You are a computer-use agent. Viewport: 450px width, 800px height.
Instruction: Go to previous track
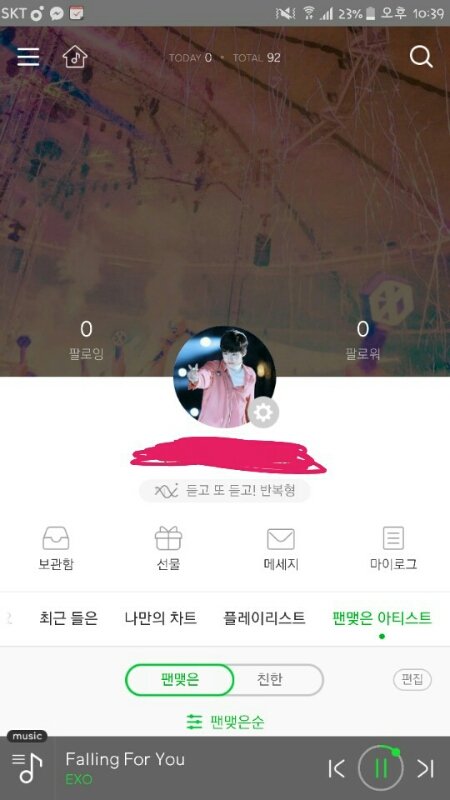pos(336,768)
